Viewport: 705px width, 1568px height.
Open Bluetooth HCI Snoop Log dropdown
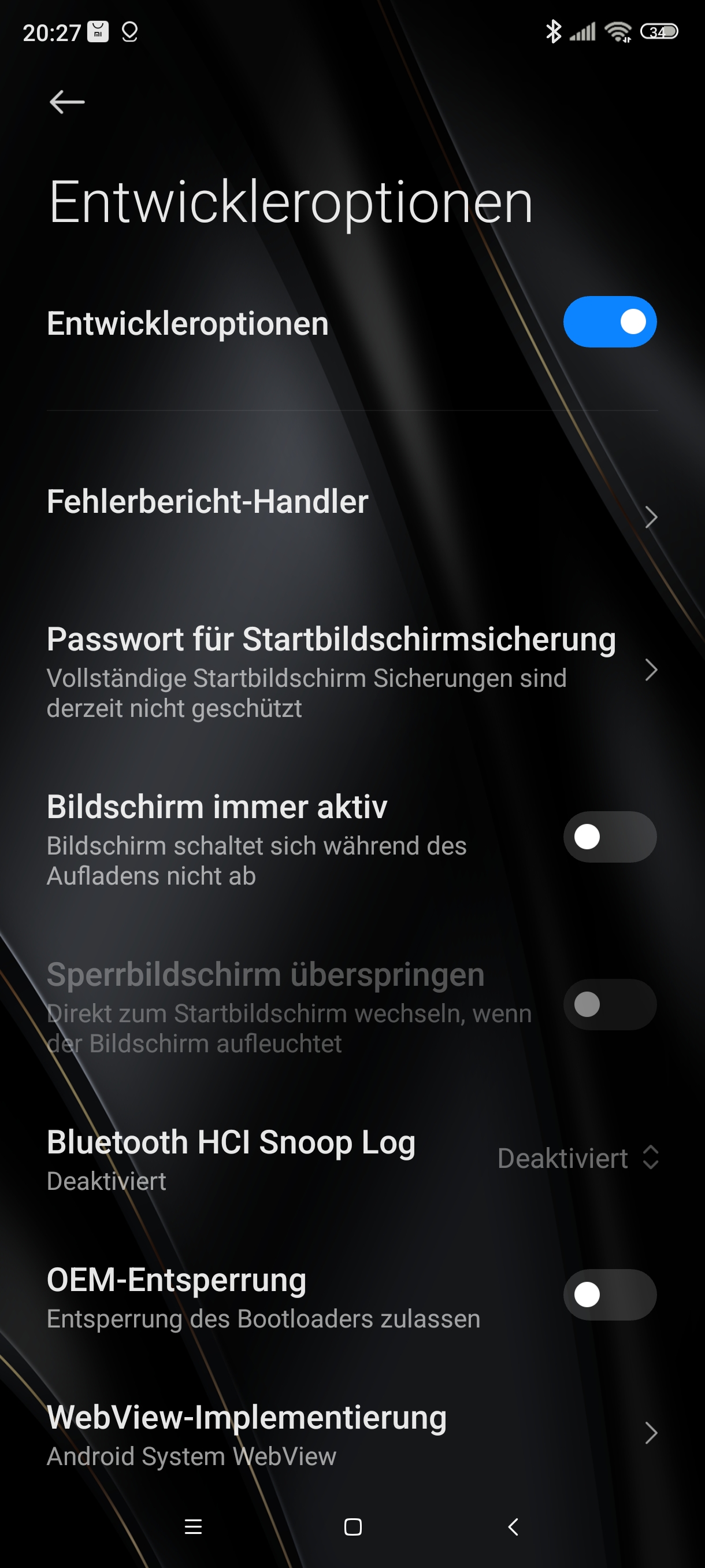click(x=578, y=1157)
